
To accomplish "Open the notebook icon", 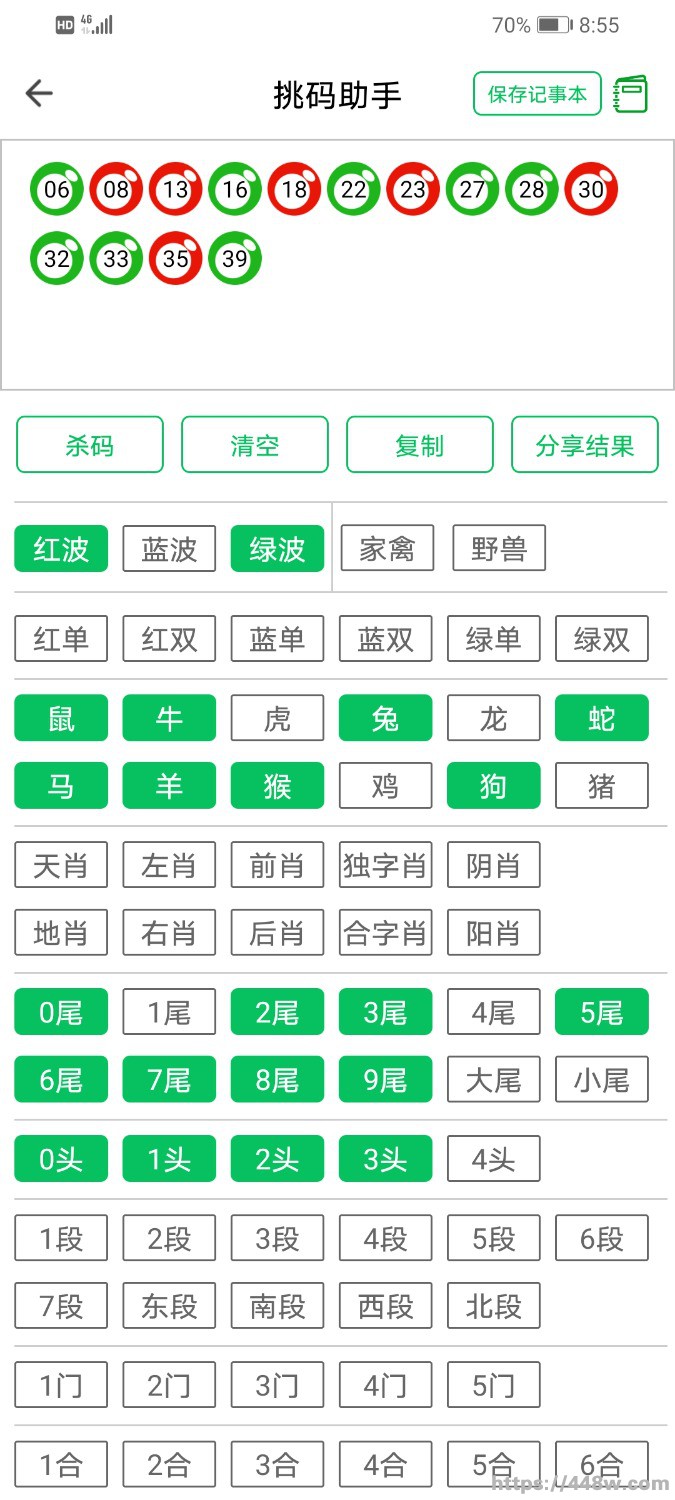I will click(x=631, y=94).
